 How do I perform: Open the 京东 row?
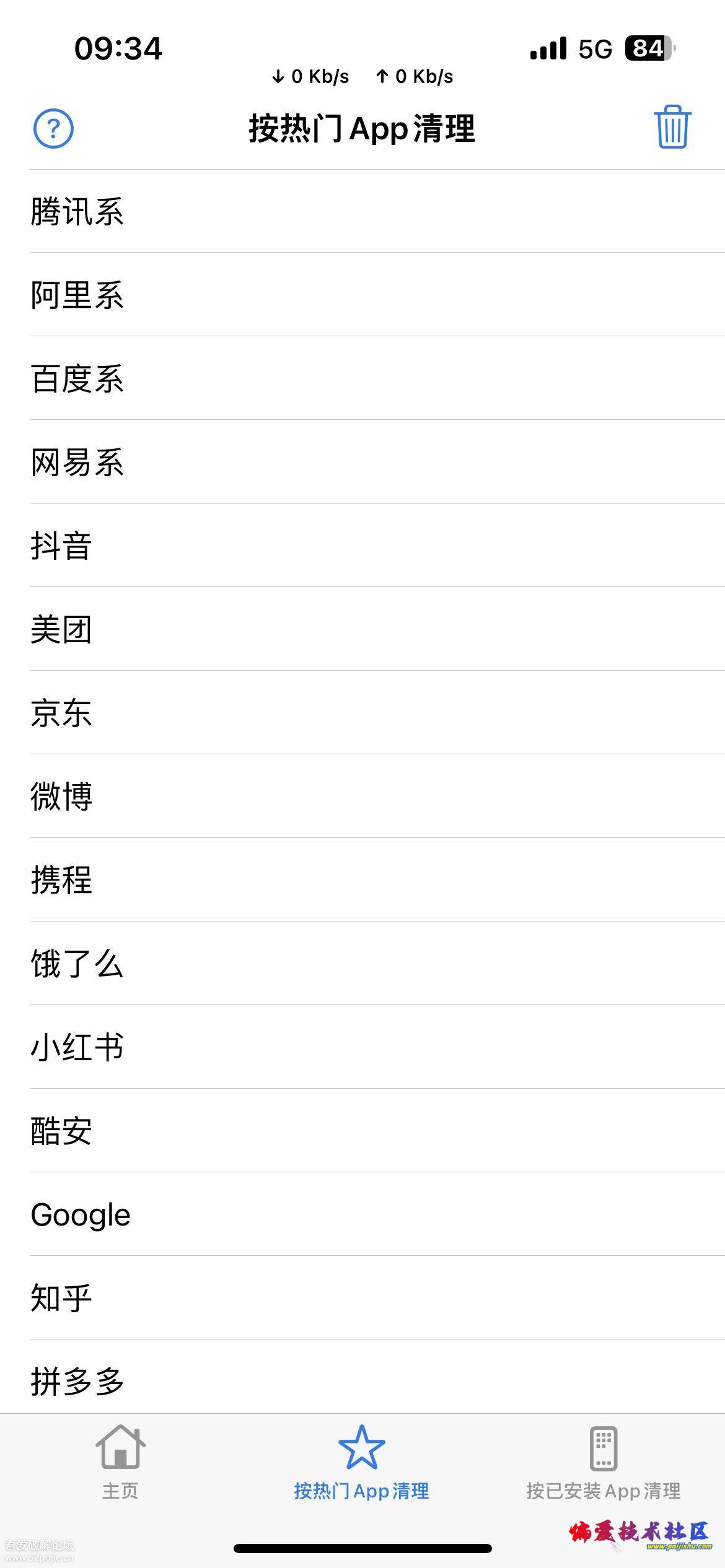377,713
